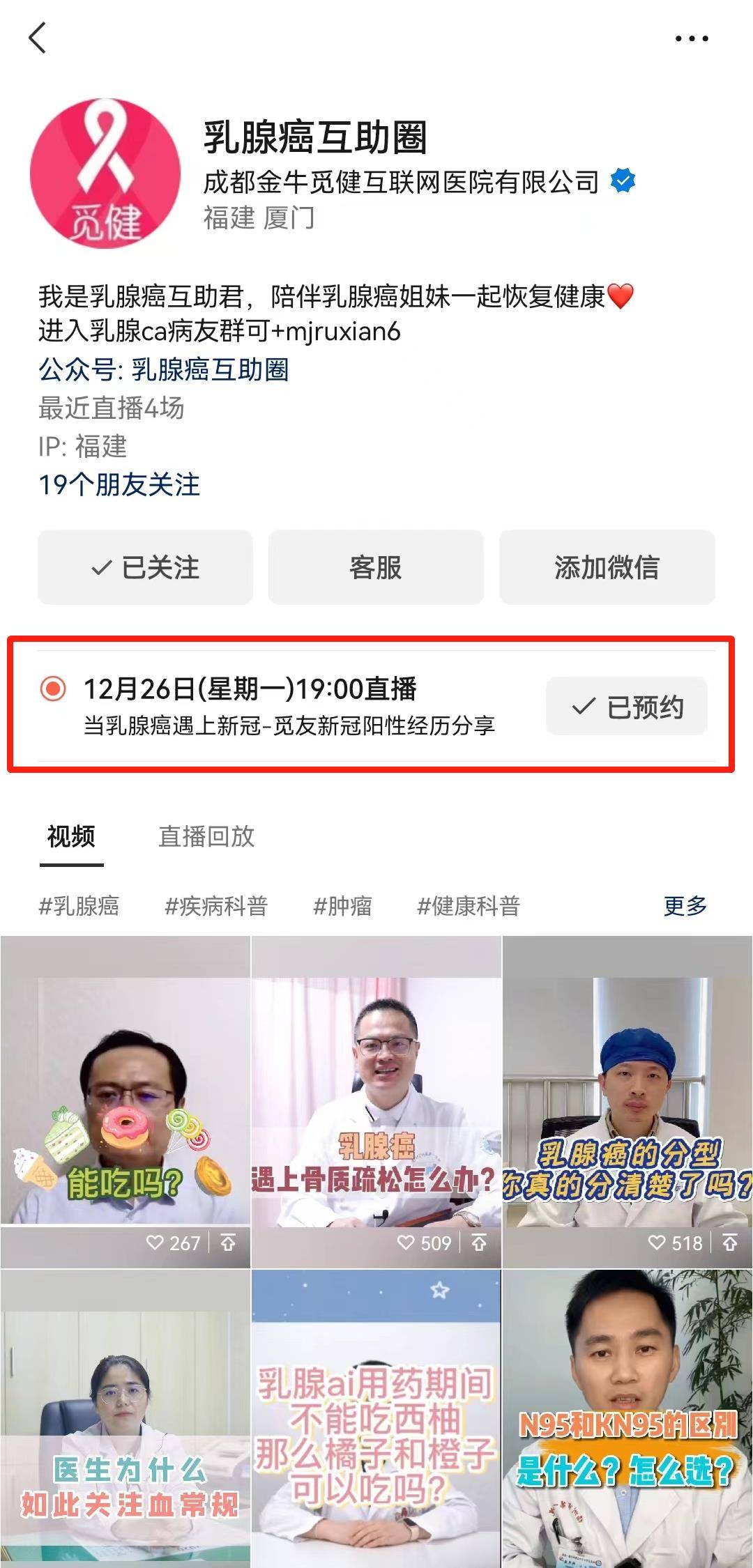This screenshot has height=1568, width=753.
Task: Filter by #肿瘤 hashtag
Action: [342, 906]
